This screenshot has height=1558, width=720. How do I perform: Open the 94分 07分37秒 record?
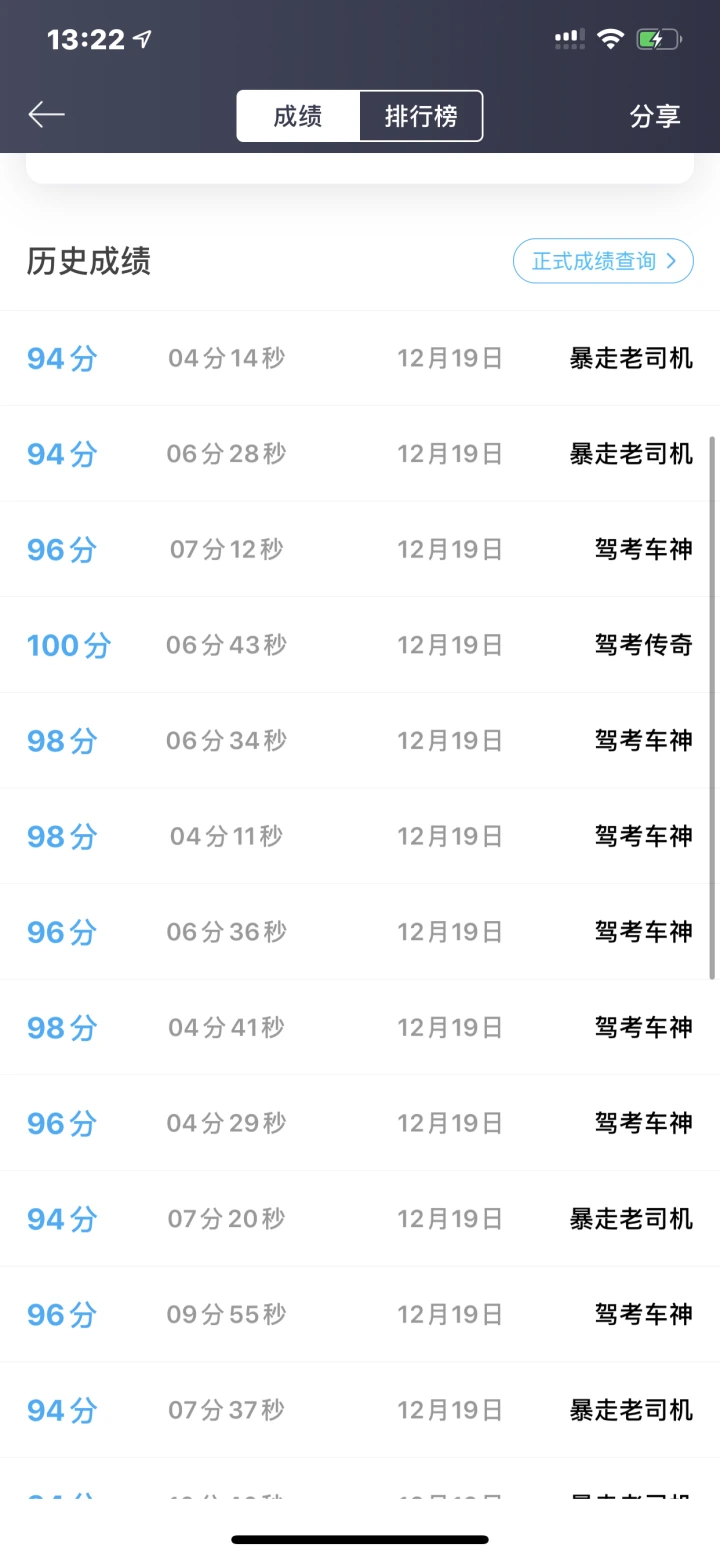click(360, 1410)
